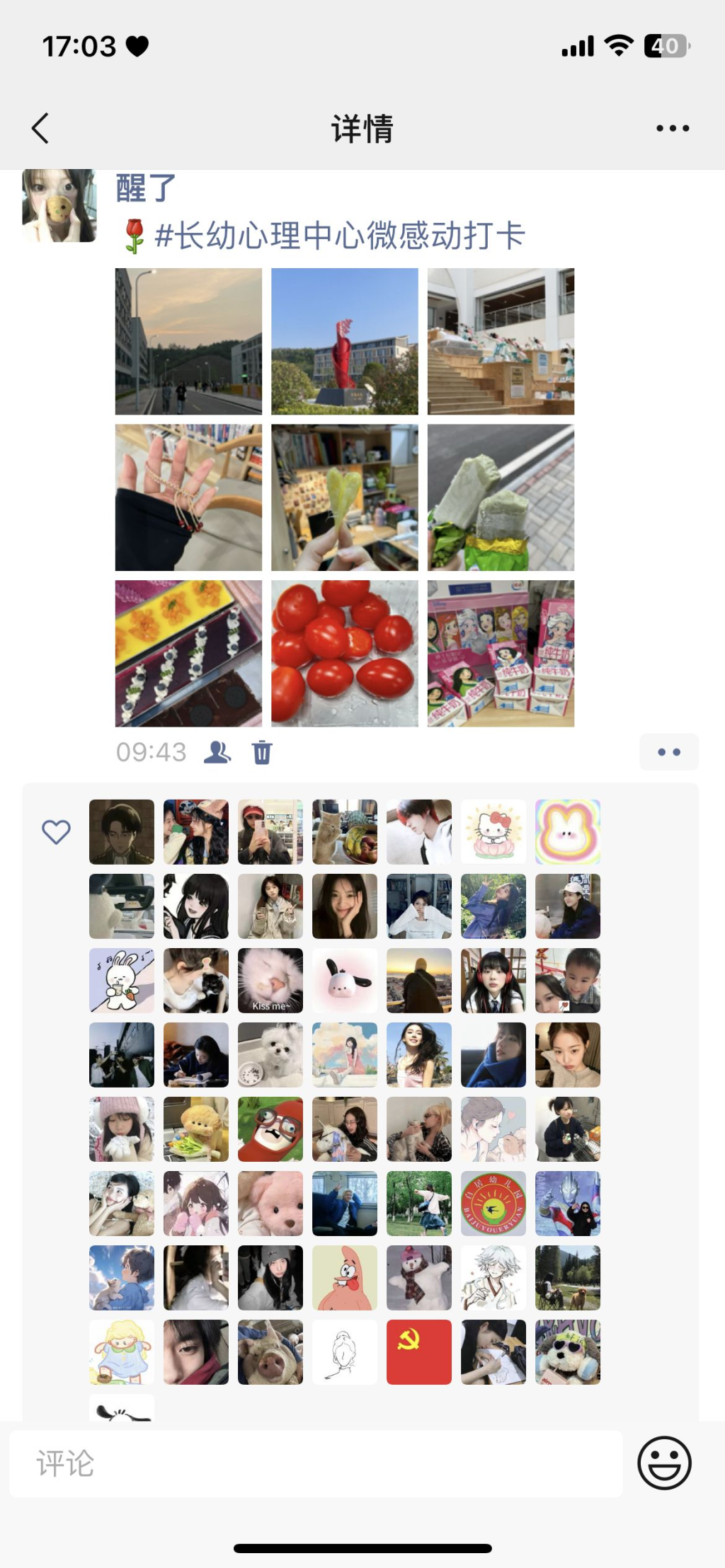This screenshot has width=725, height=1568.
Task: Open the poster name 醒了
Action: tap(145, 188)
